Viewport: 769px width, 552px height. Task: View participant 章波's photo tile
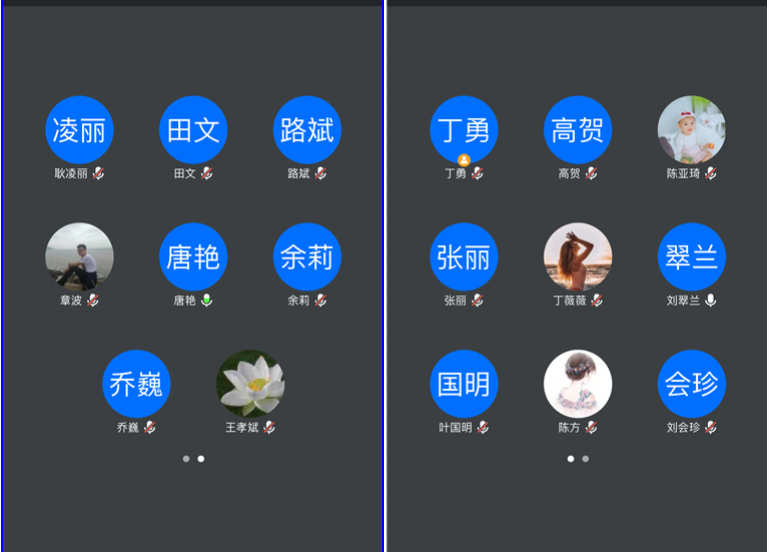coord(80,257)
